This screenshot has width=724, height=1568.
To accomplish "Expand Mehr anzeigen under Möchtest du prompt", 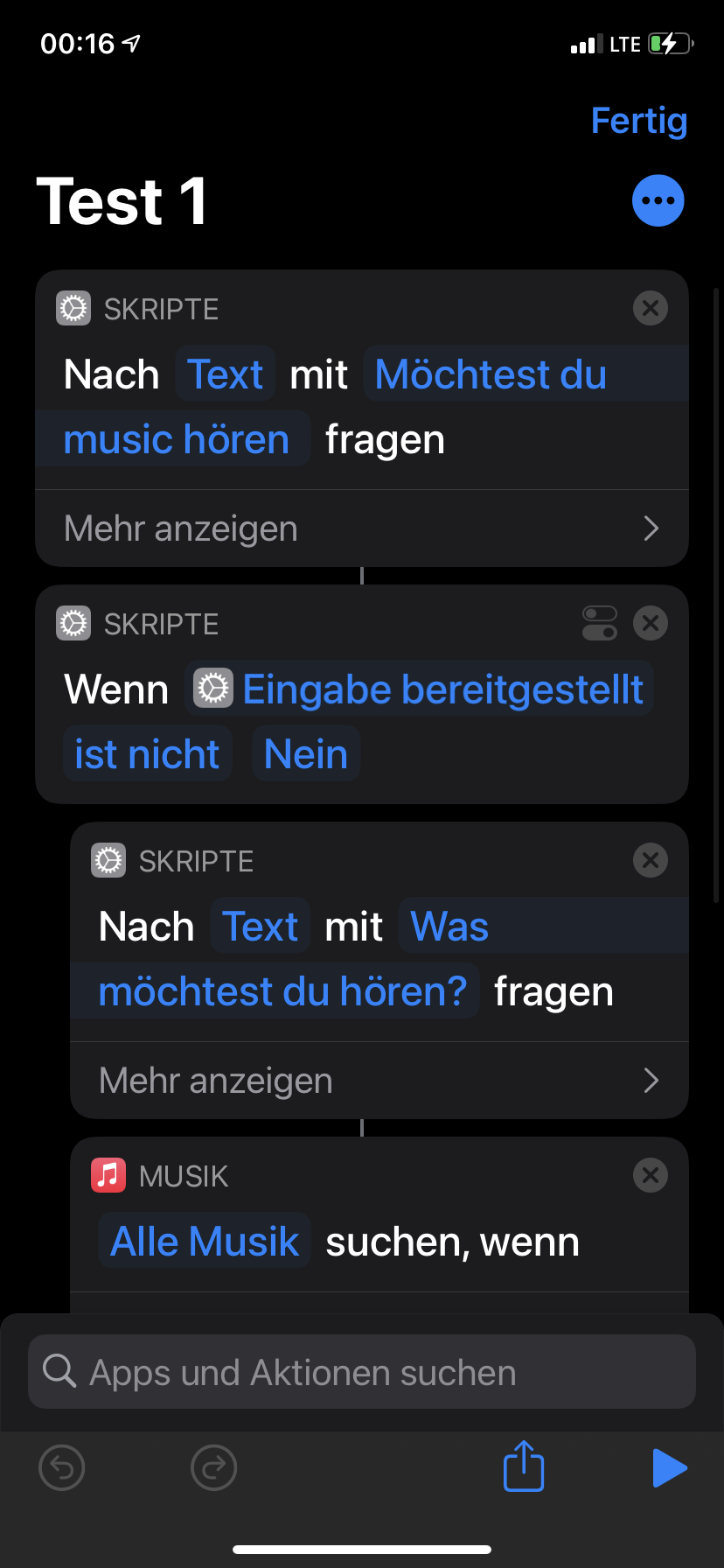I will (362, 528).
